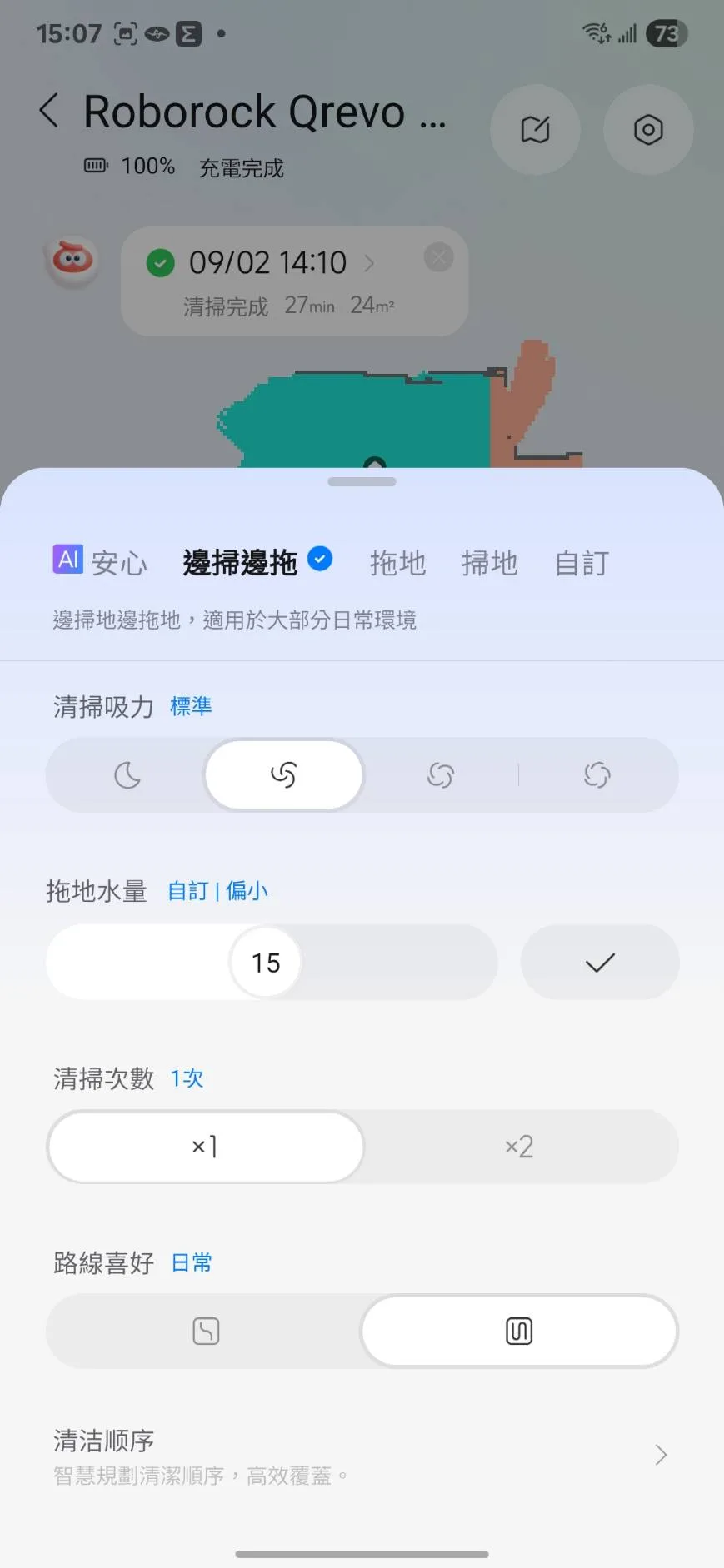724x1568 pixels.
Task: Switch to the AI 安心 mode
Action: click(100, 562)
